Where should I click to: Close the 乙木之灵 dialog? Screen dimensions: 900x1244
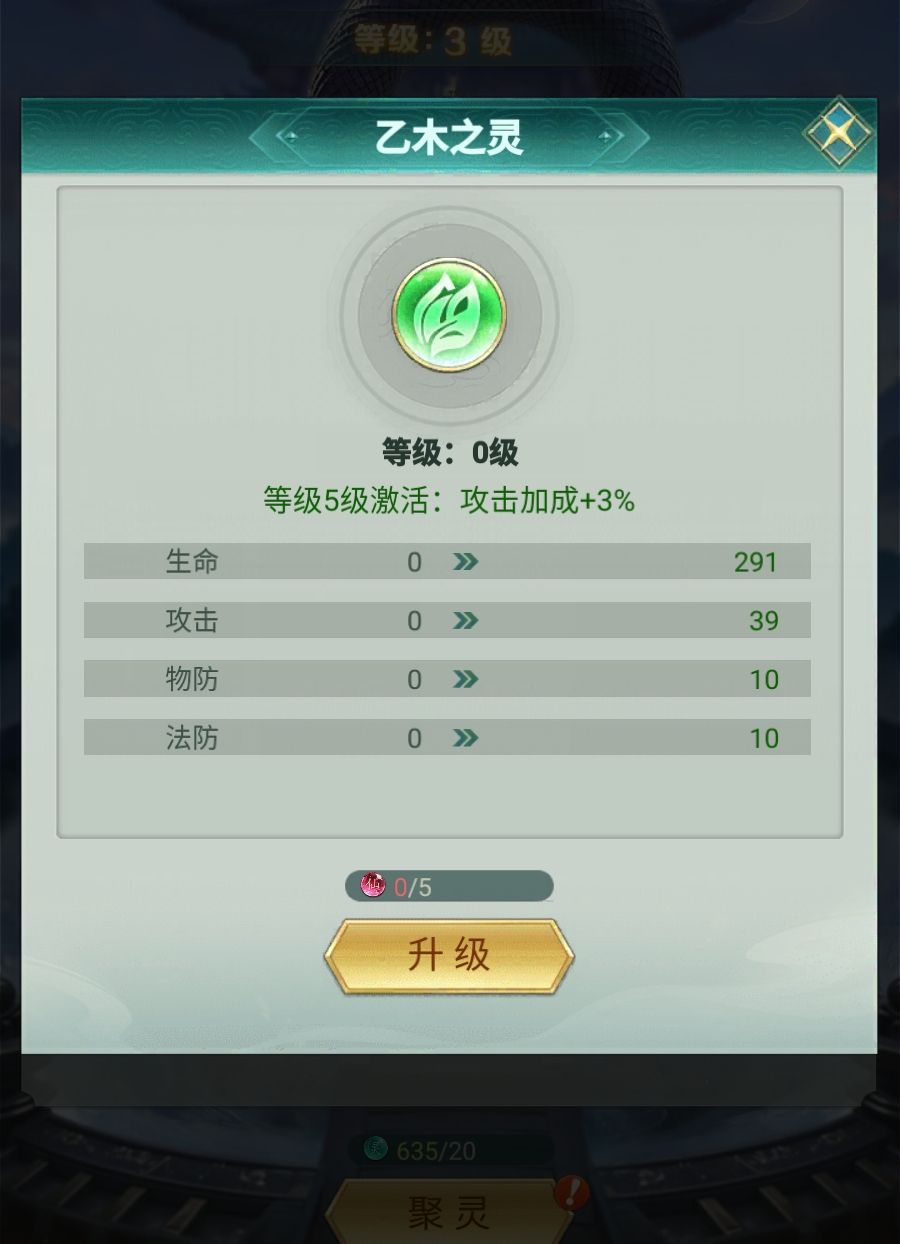click(x=838, y=134)
